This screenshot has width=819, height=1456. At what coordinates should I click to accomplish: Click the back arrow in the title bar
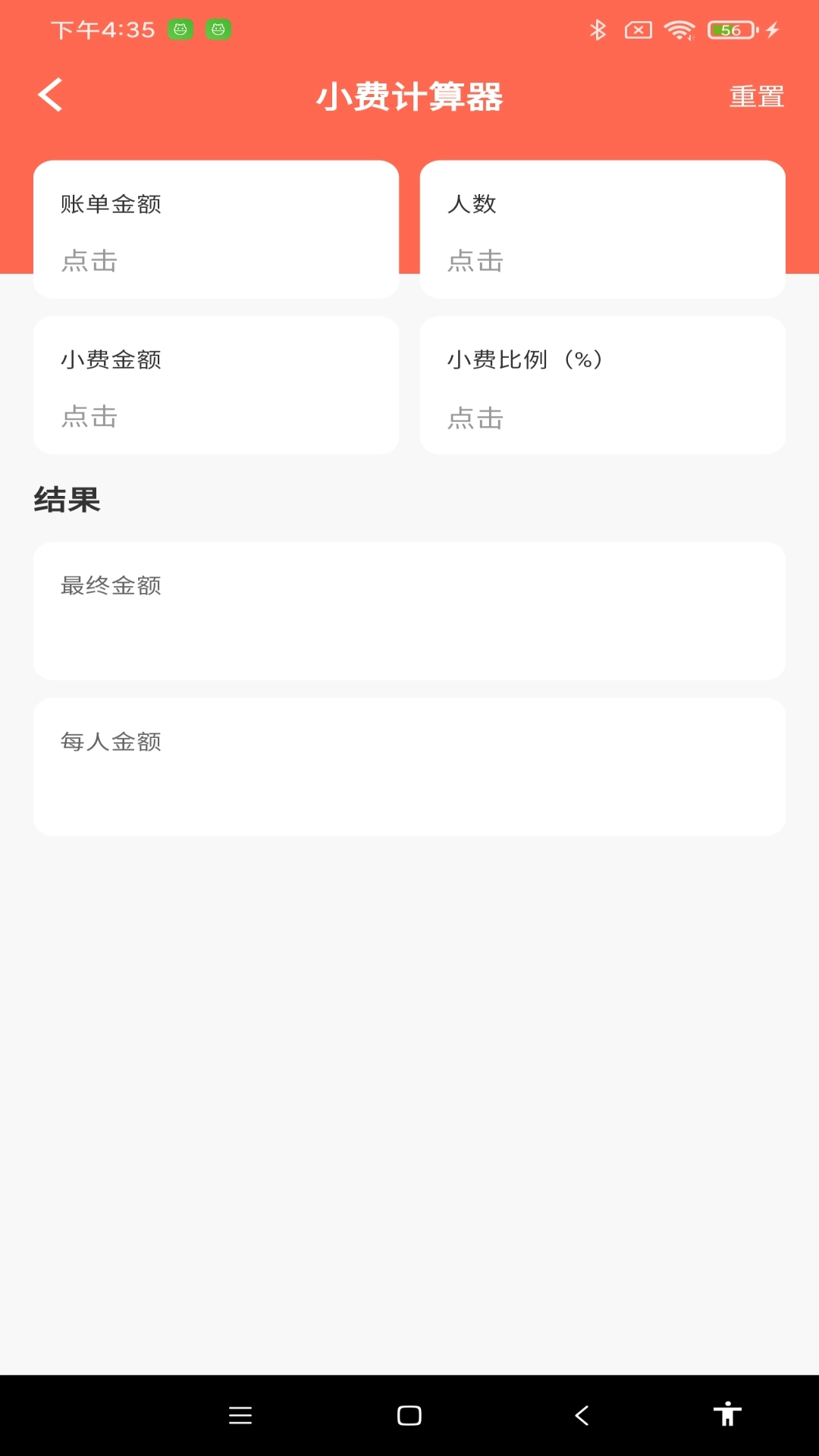click(50, 96)
